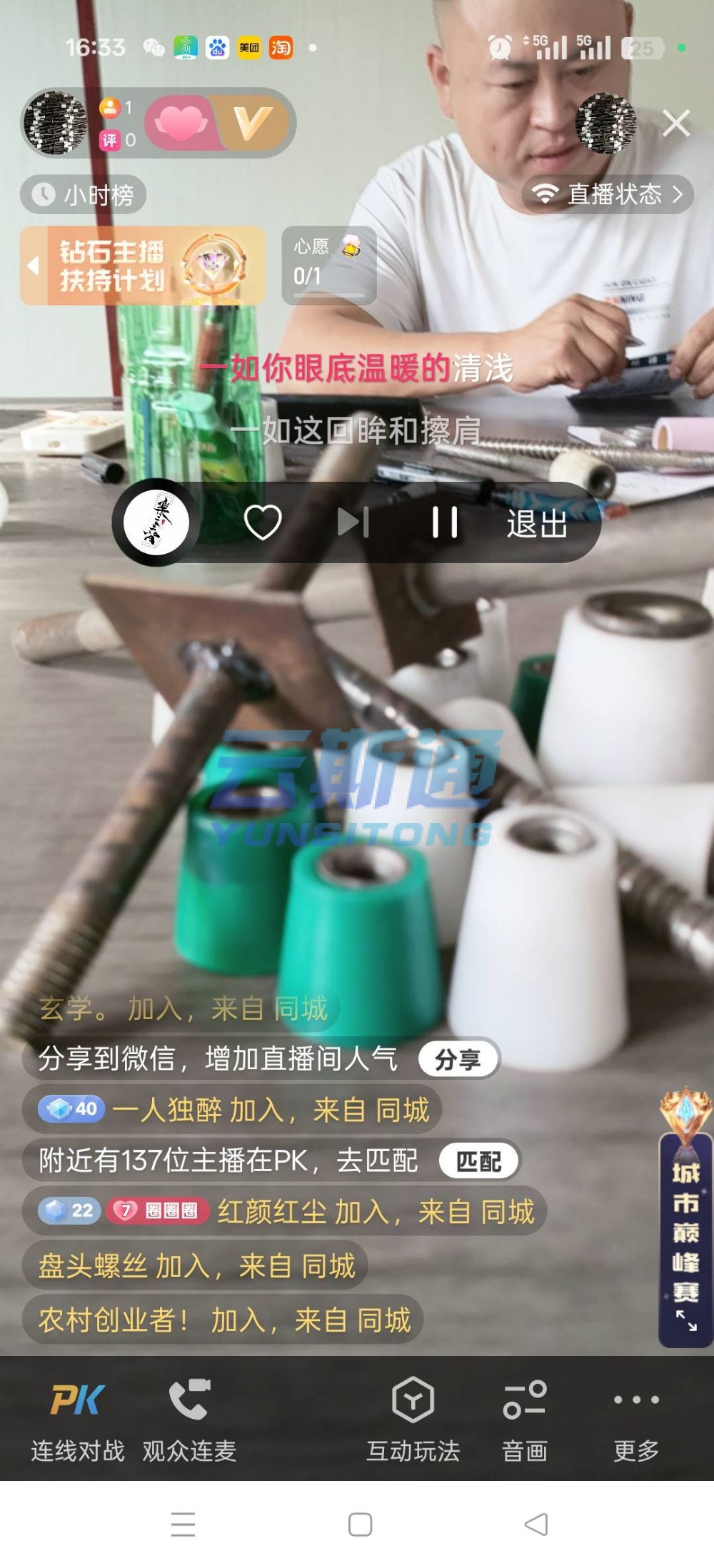
Task: Open the pink heart fan badge
Action: point(181,123)
